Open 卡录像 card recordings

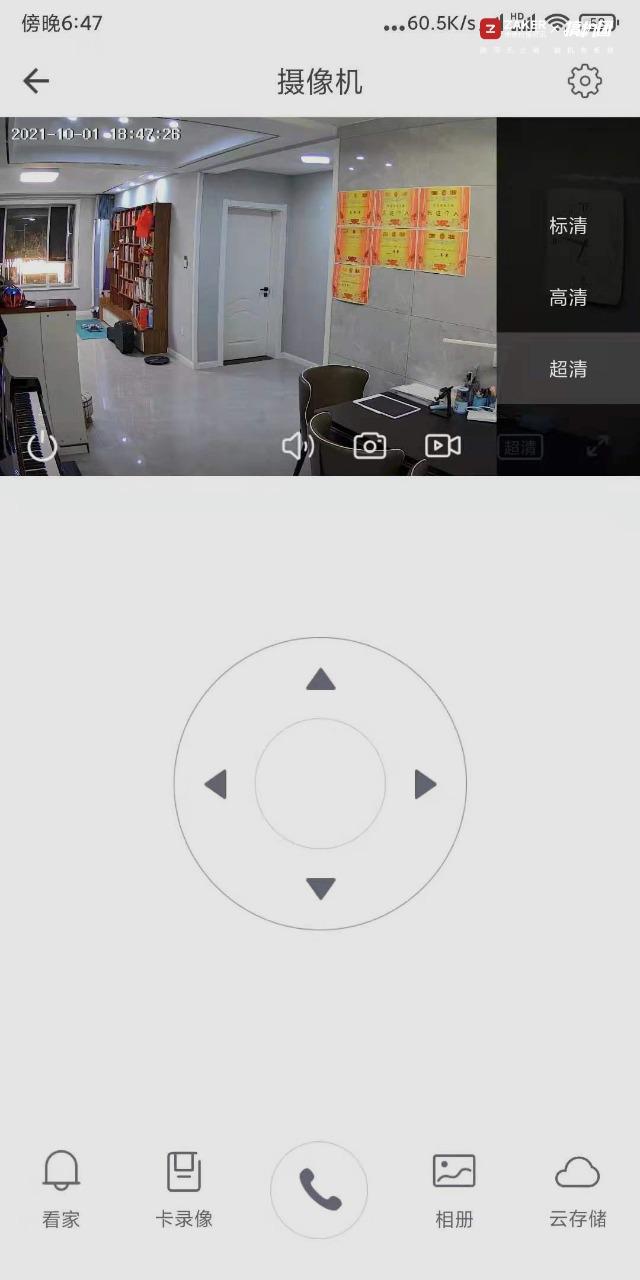click(x=184, y=1189)
